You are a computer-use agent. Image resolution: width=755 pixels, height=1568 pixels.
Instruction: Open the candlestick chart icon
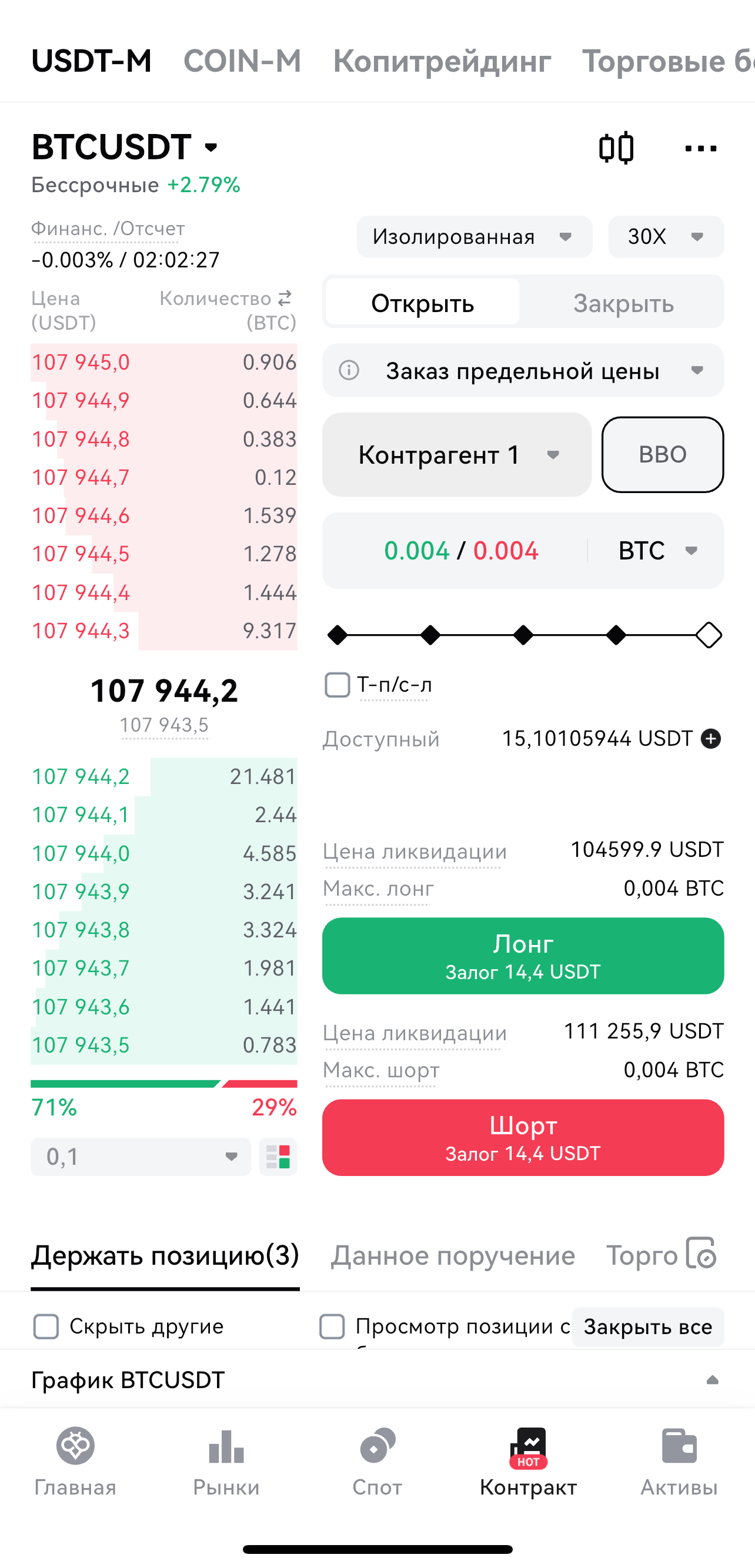coord(616,148)
